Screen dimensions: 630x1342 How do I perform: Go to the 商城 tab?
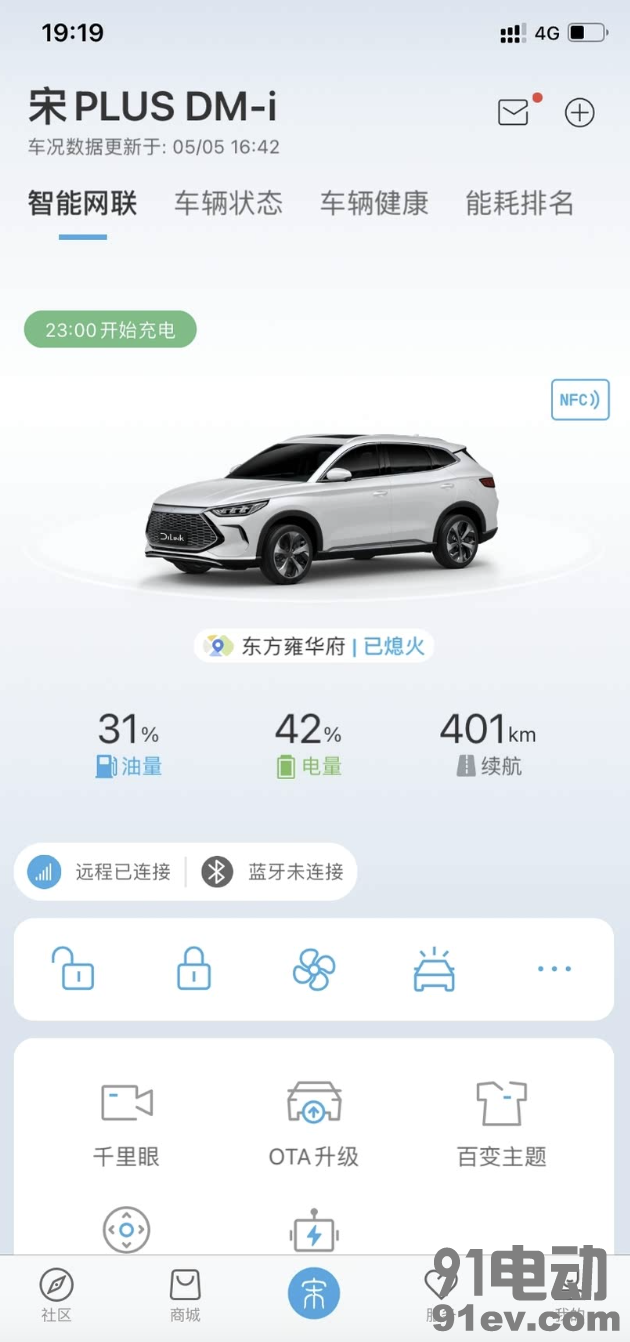tap(185, 1297)
